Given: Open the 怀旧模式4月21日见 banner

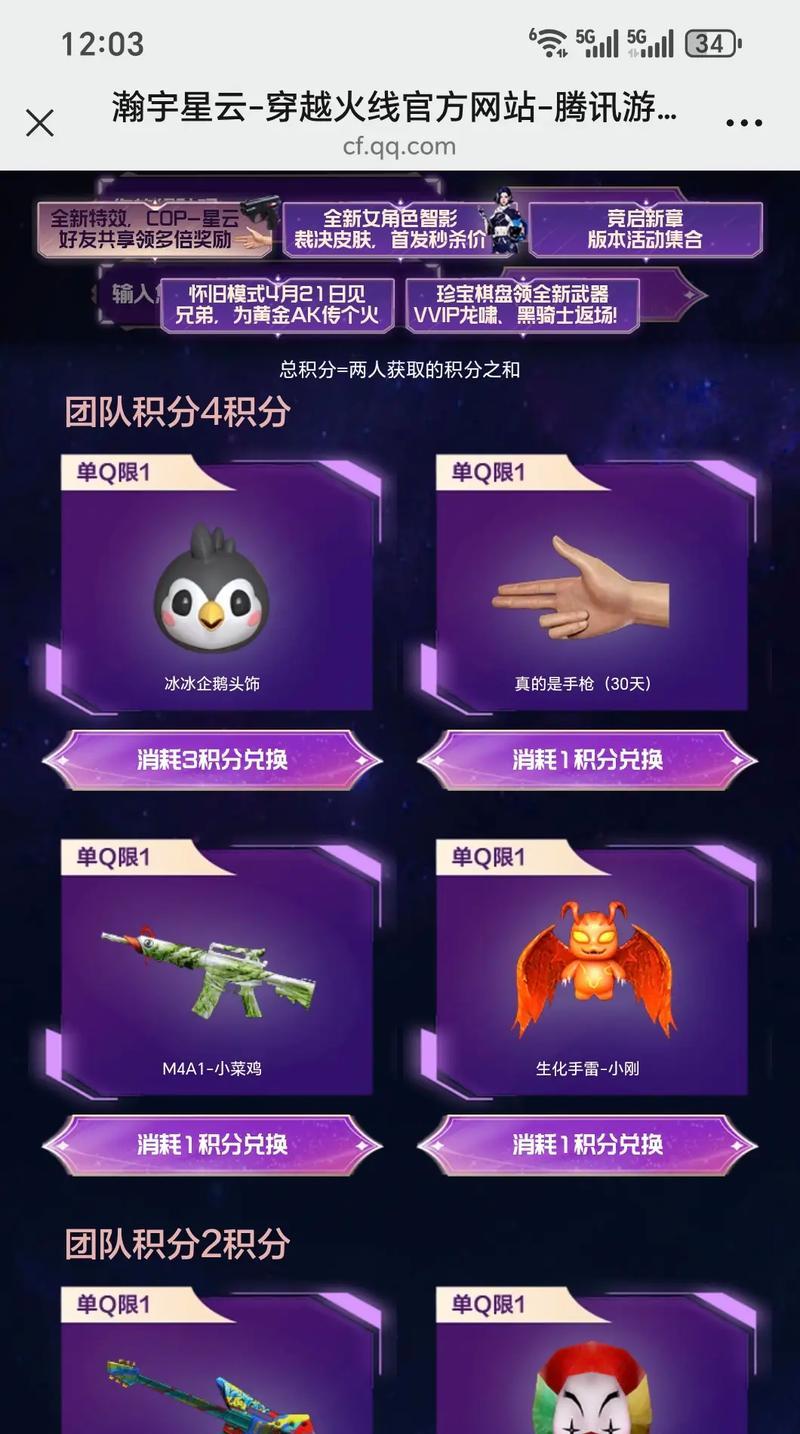Looking at the screenshot, I should point(278,305).
